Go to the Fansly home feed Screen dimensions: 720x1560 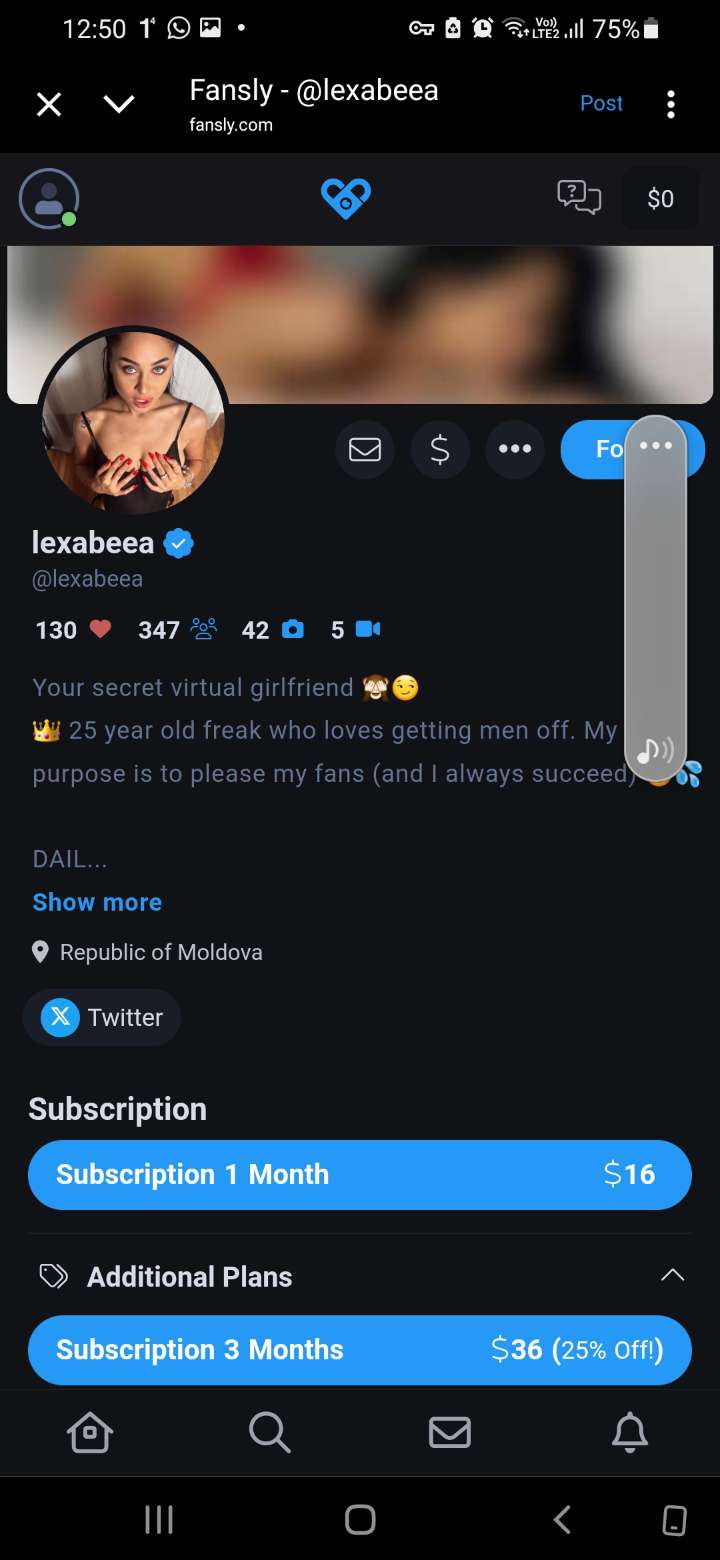point(90,1432)
